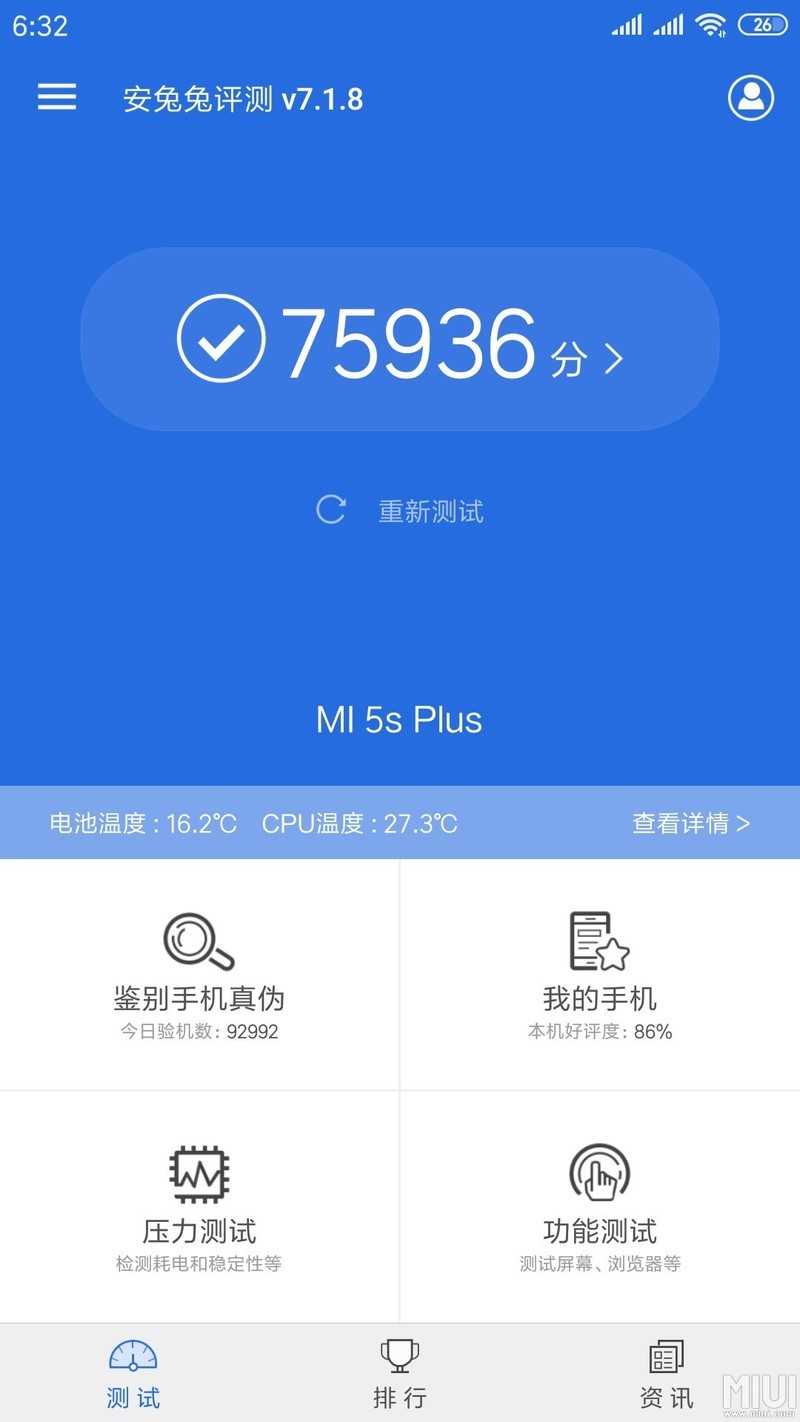Open 鉴别手机真伪 verification feature
The width and height of the screenshot is (800, 1422).
point(197,997)
